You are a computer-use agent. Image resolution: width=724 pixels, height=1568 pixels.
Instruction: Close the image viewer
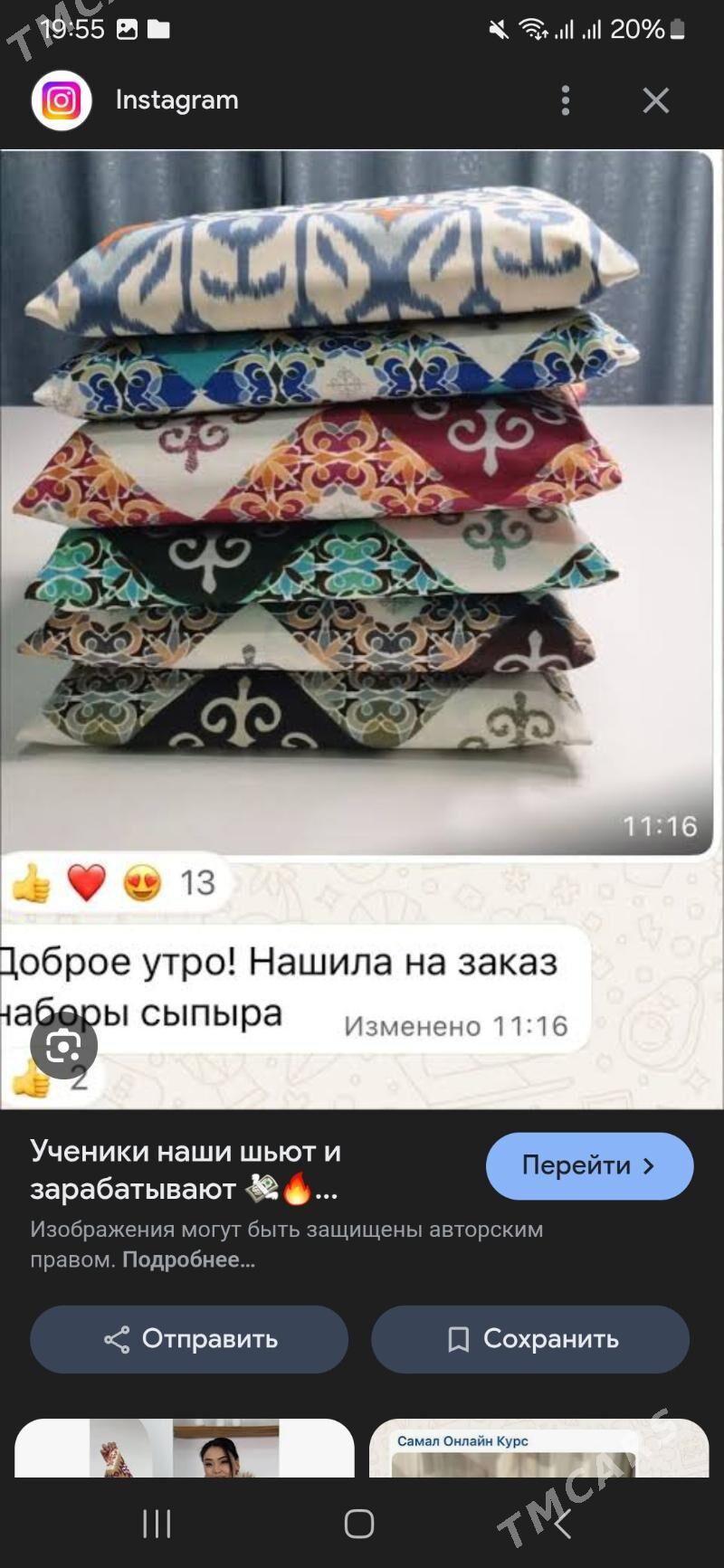656,100
